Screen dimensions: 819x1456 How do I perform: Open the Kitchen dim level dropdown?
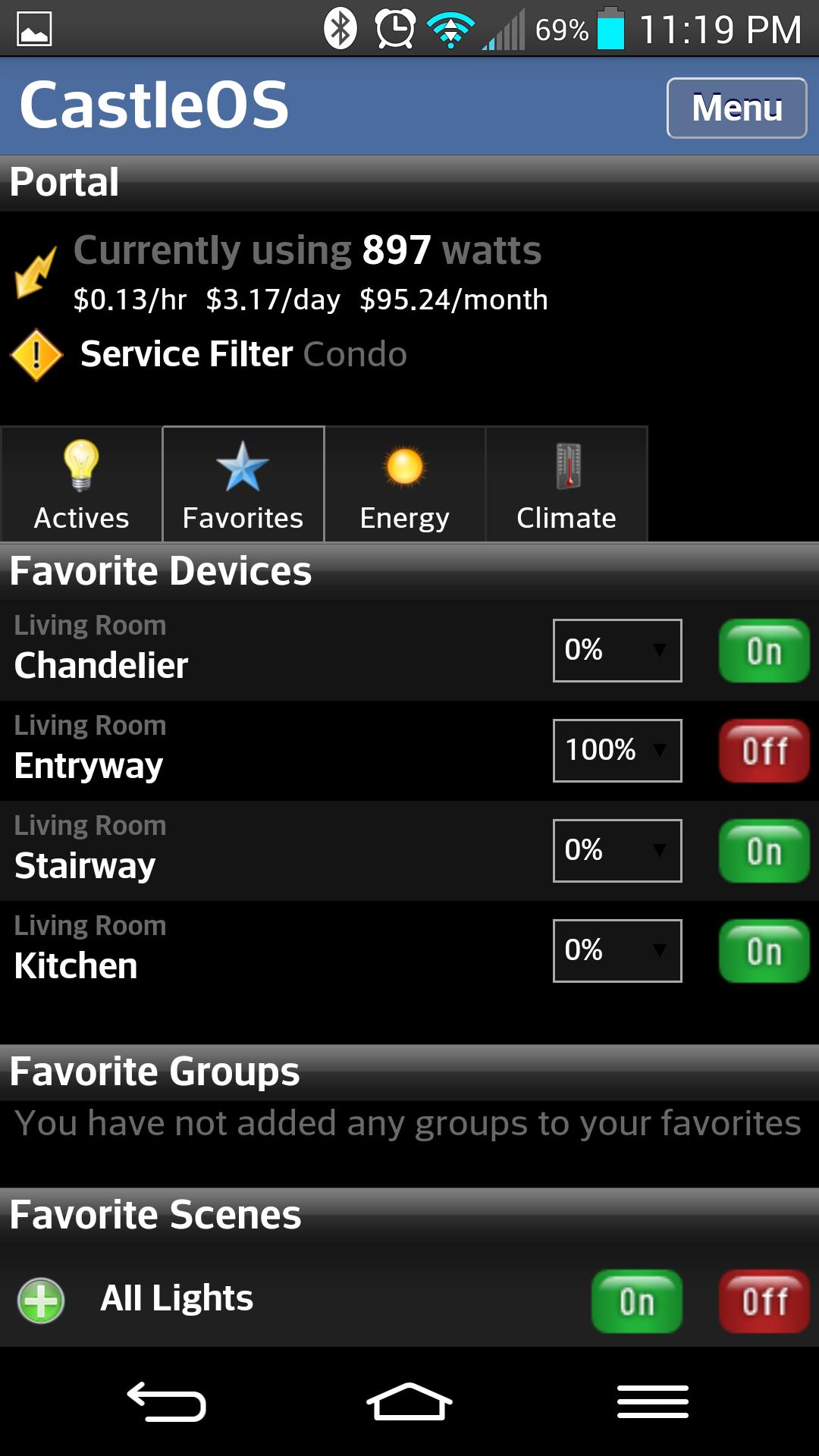click(617, 951)
